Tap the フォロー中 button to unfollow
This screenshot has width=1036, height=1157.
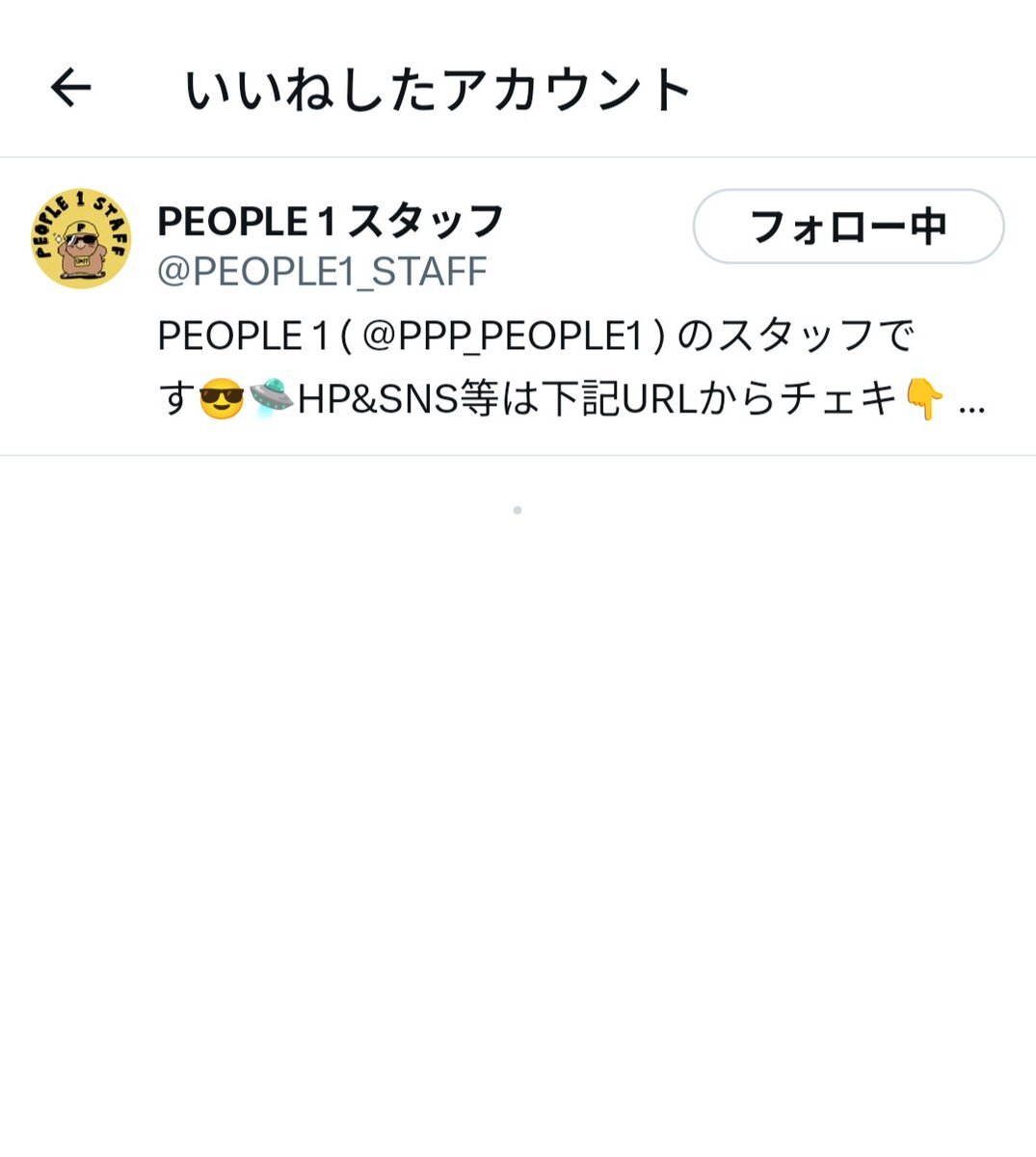point(848,227)
